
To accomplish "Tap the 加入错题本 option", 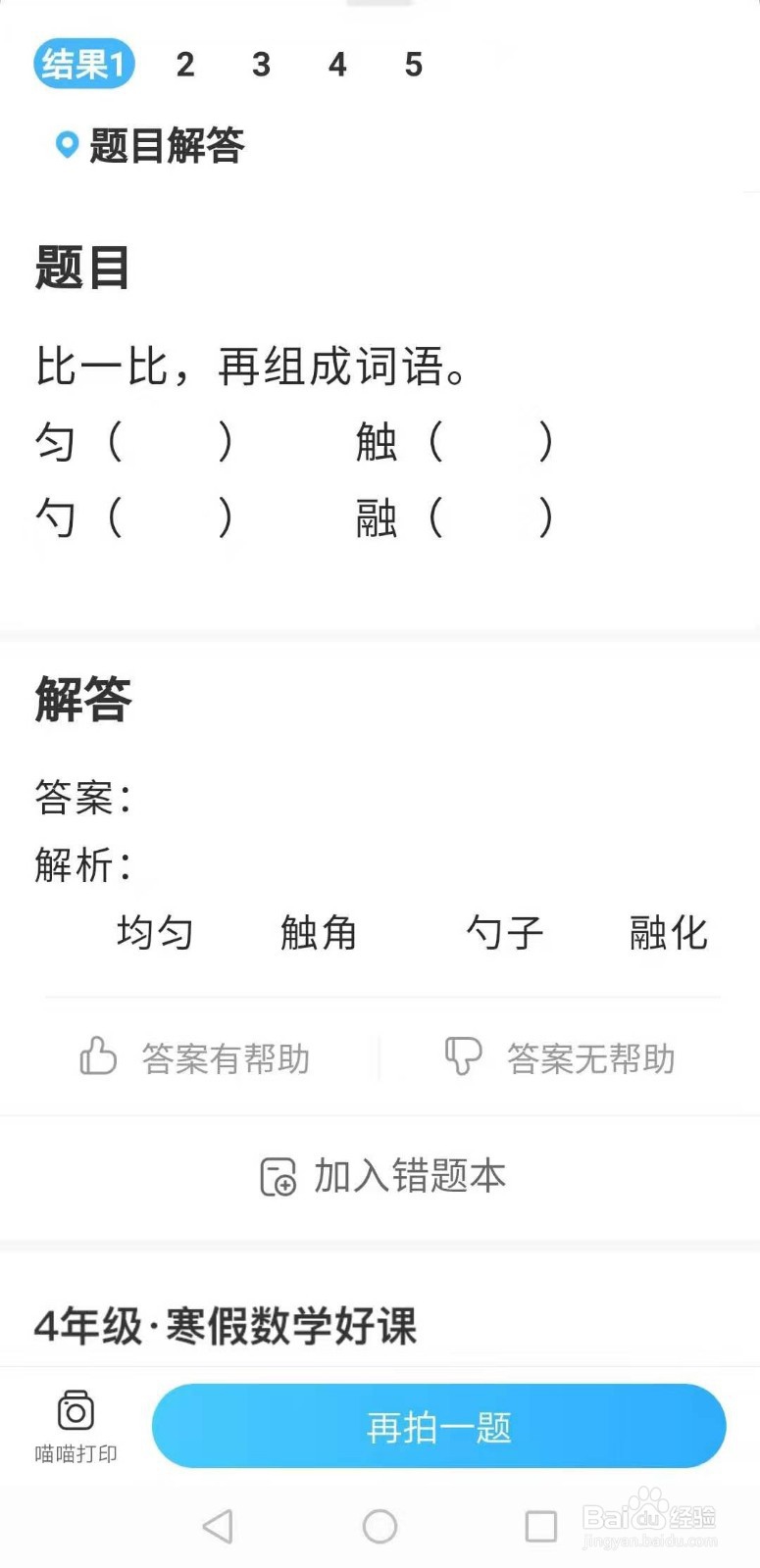I will coord(409,1175).
